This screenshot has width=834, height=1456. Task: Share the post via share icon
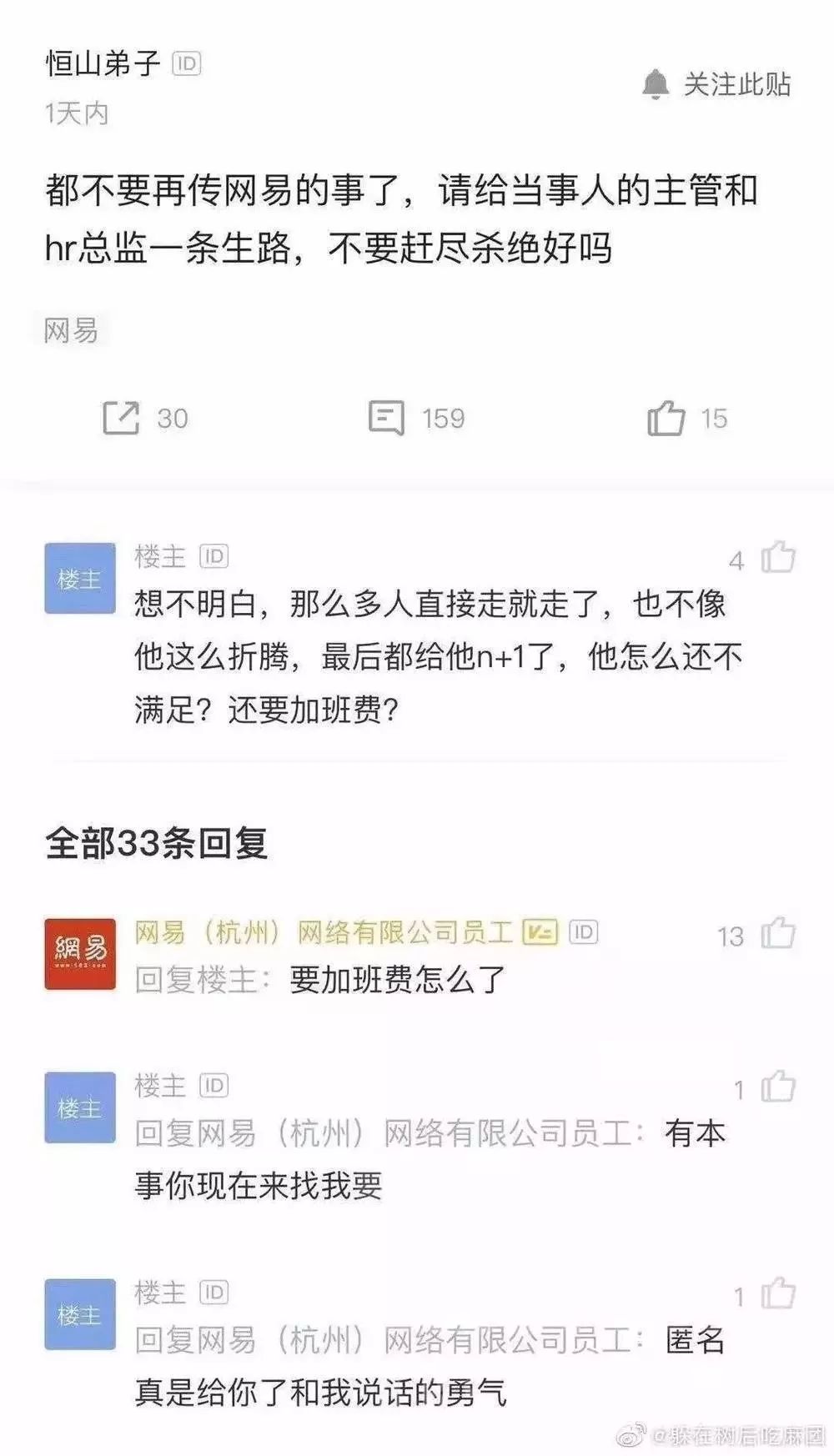(122, 418)
